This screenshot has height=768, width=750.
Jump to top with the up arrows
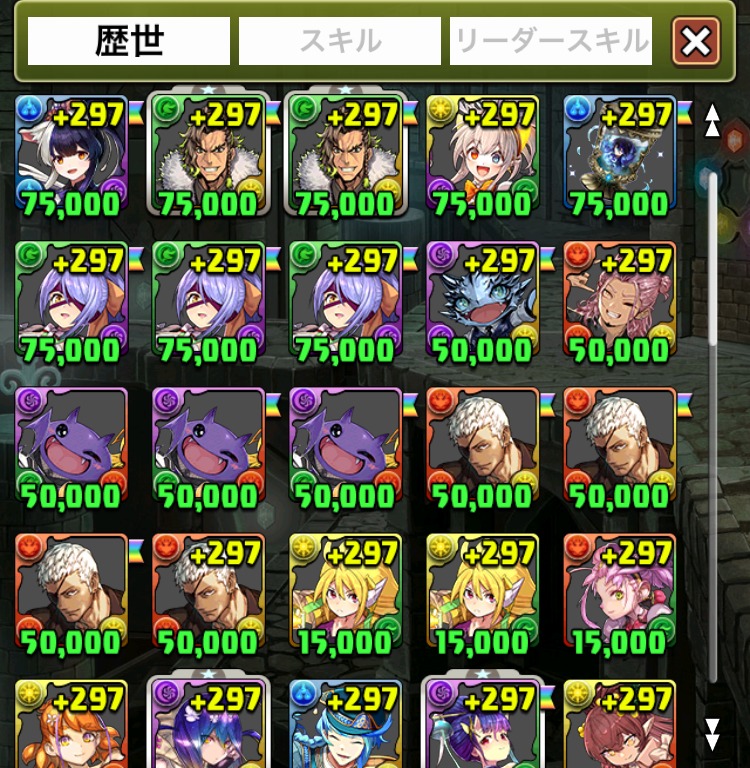pos(712,120)
